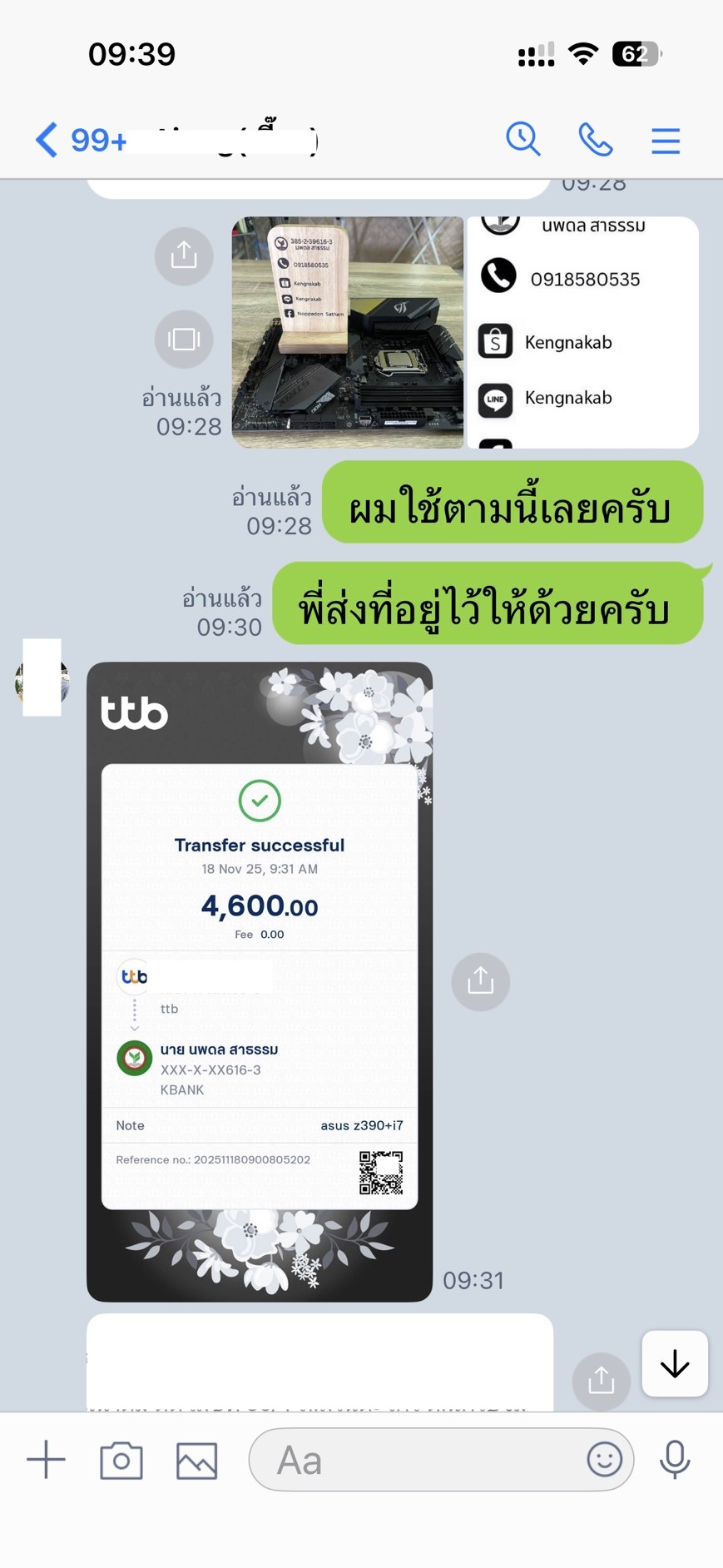Share the bottom message
Screen dimensions: 723x1568
[601, 1381]
